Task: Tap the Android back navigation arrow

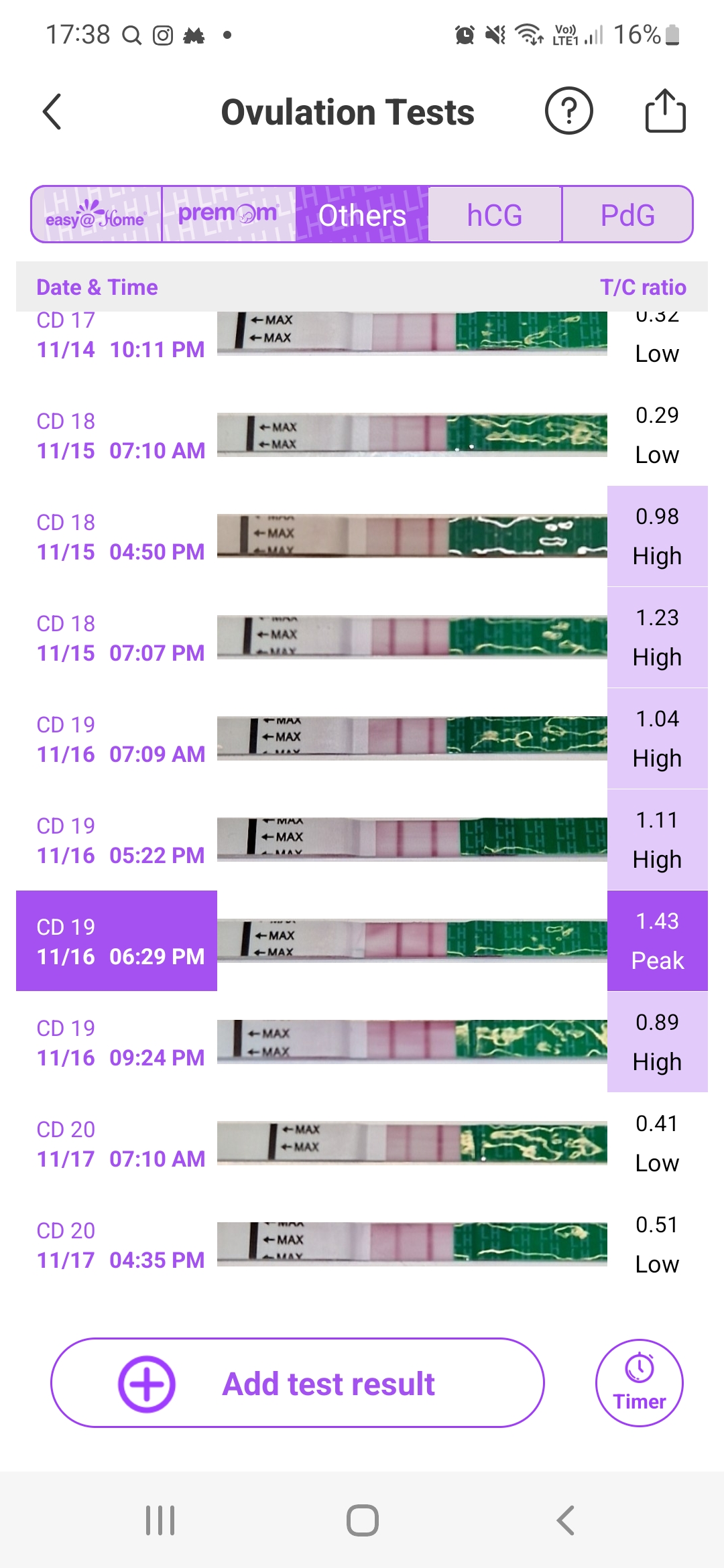Action: pyautogui.click(x=565, y=1520)
